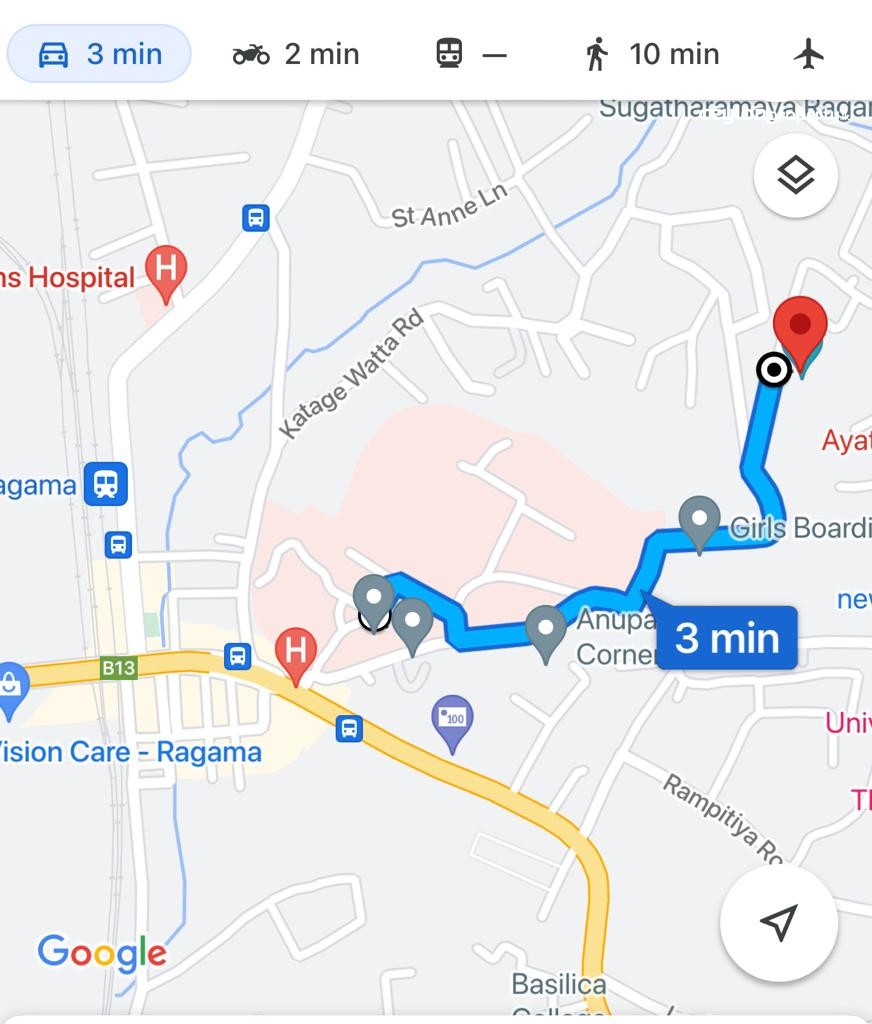This screenshot has height=1024, width=872.
Task: Open the hospital marker near B13 road
Action: tap(295, 651)
